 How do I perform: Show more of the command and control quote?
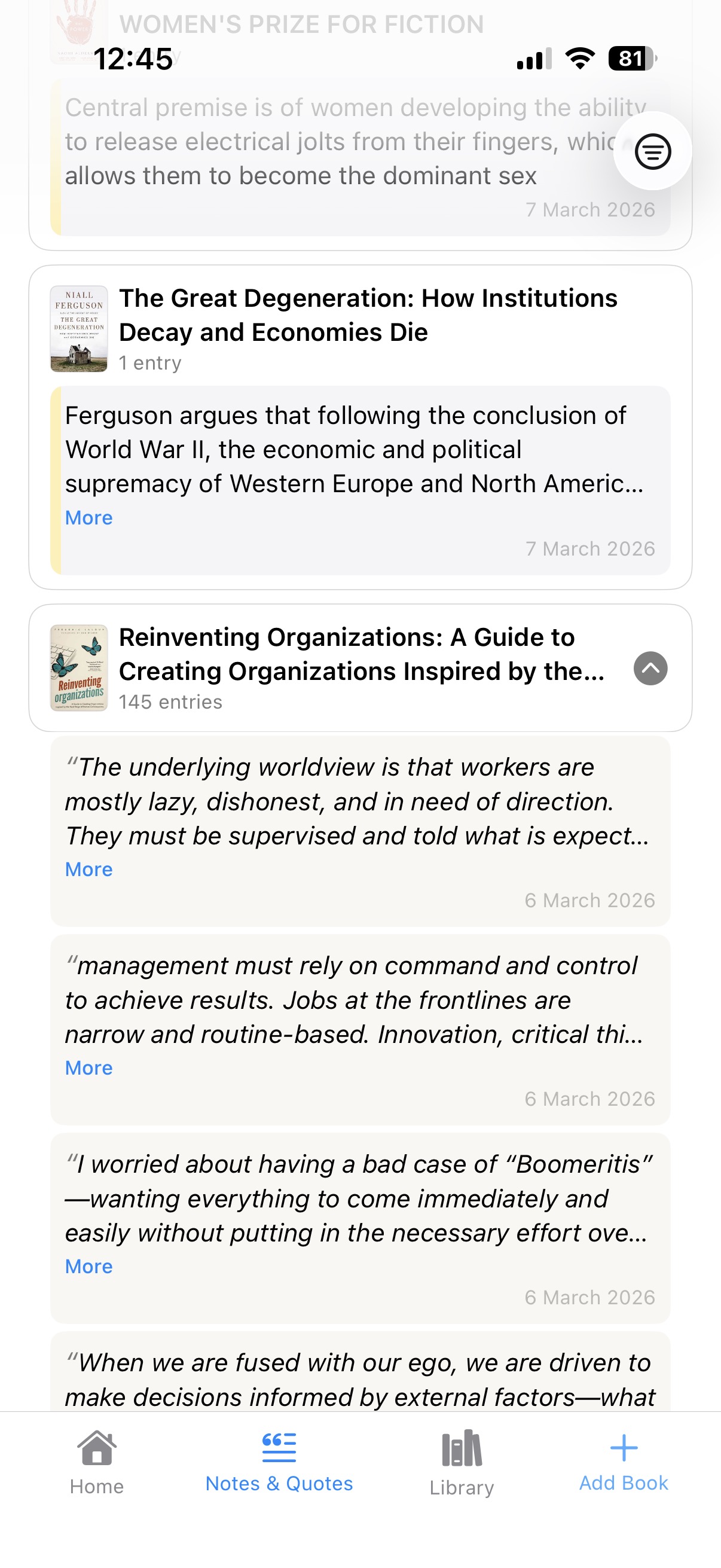point(89,1067)
